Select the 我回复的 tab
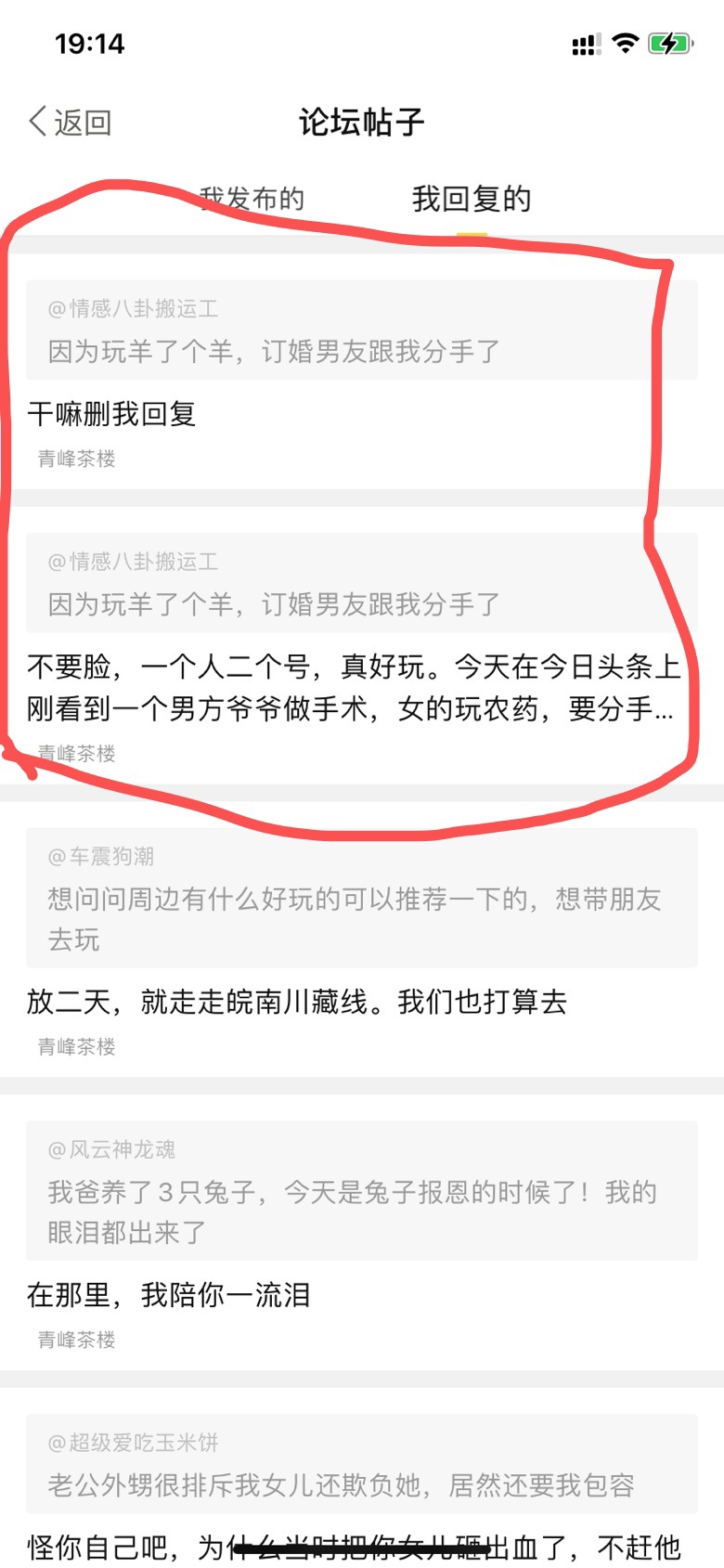The width and height of the screenshot is (724, 1568). click(x=472, y=198)
